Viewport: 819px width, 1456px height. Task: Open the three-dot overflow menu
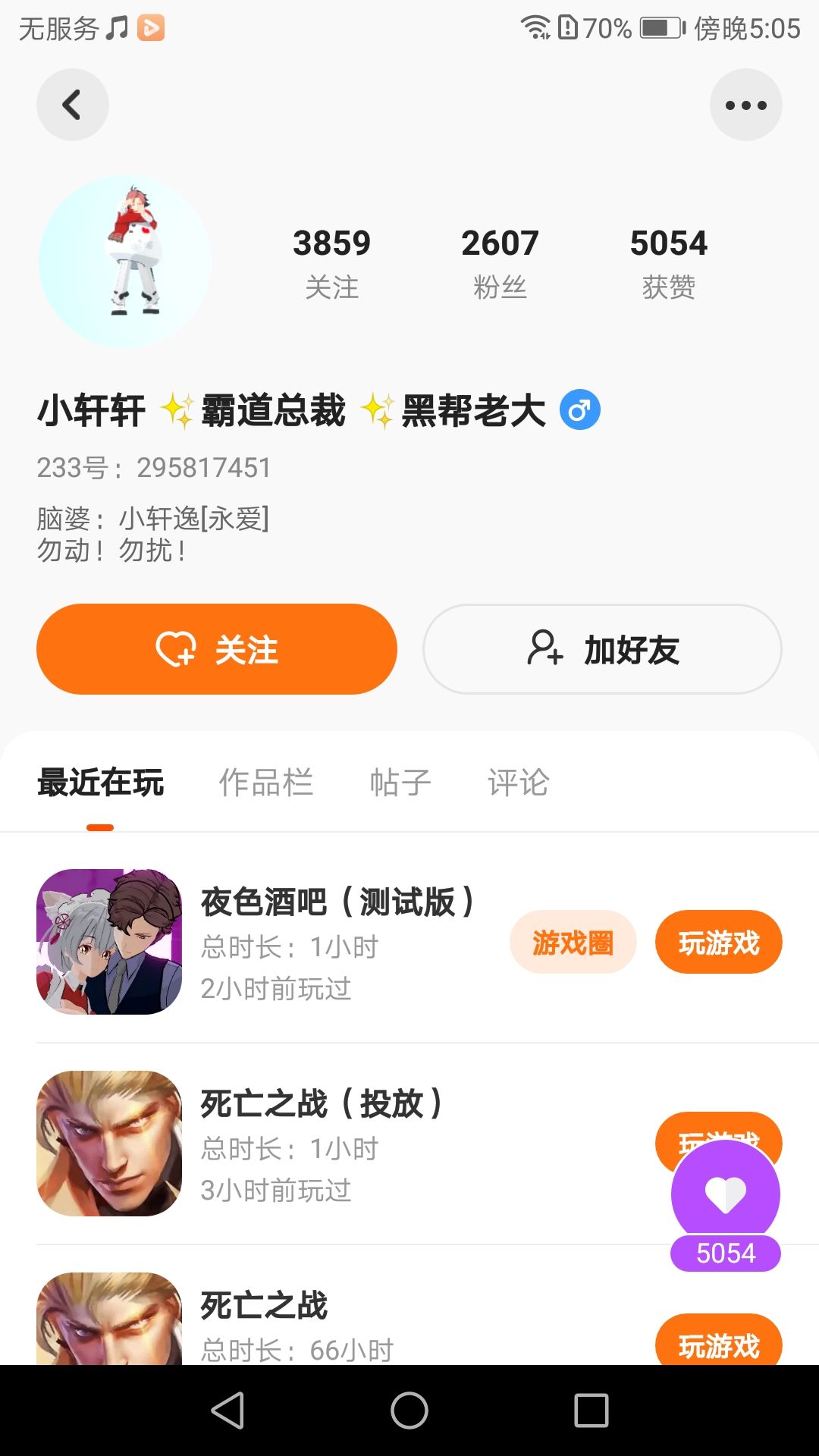pos(746,105)
